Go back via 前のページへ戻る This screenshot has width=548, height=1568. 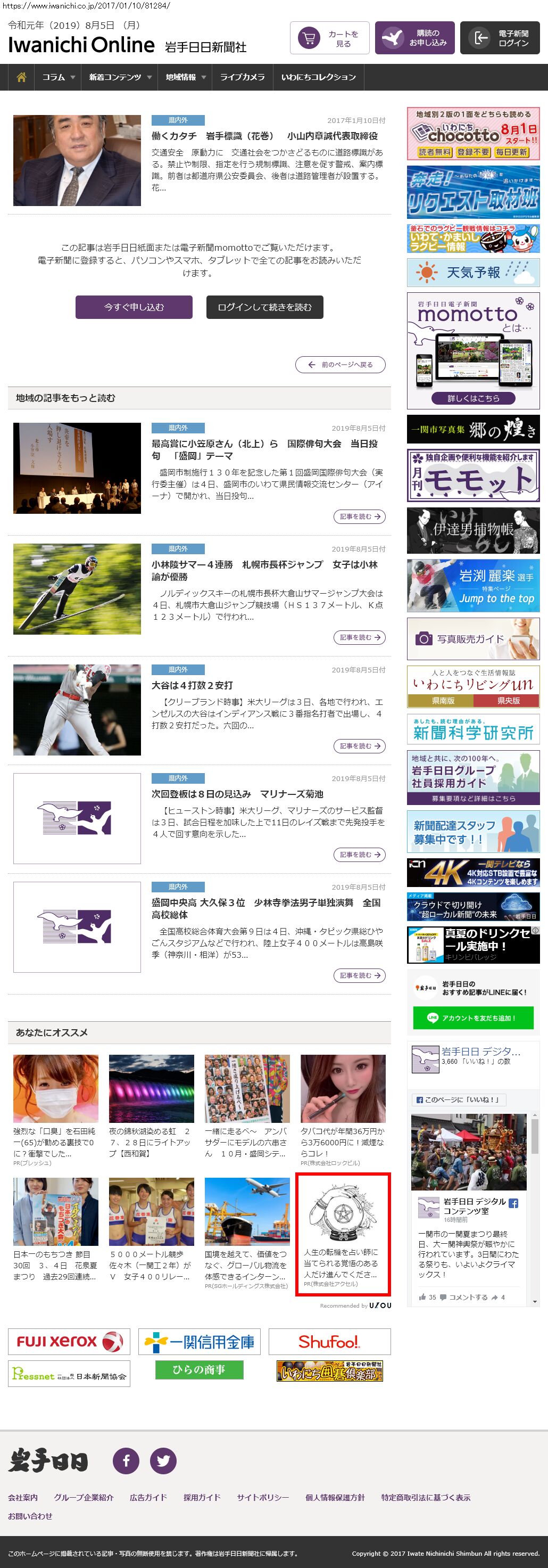340,365
